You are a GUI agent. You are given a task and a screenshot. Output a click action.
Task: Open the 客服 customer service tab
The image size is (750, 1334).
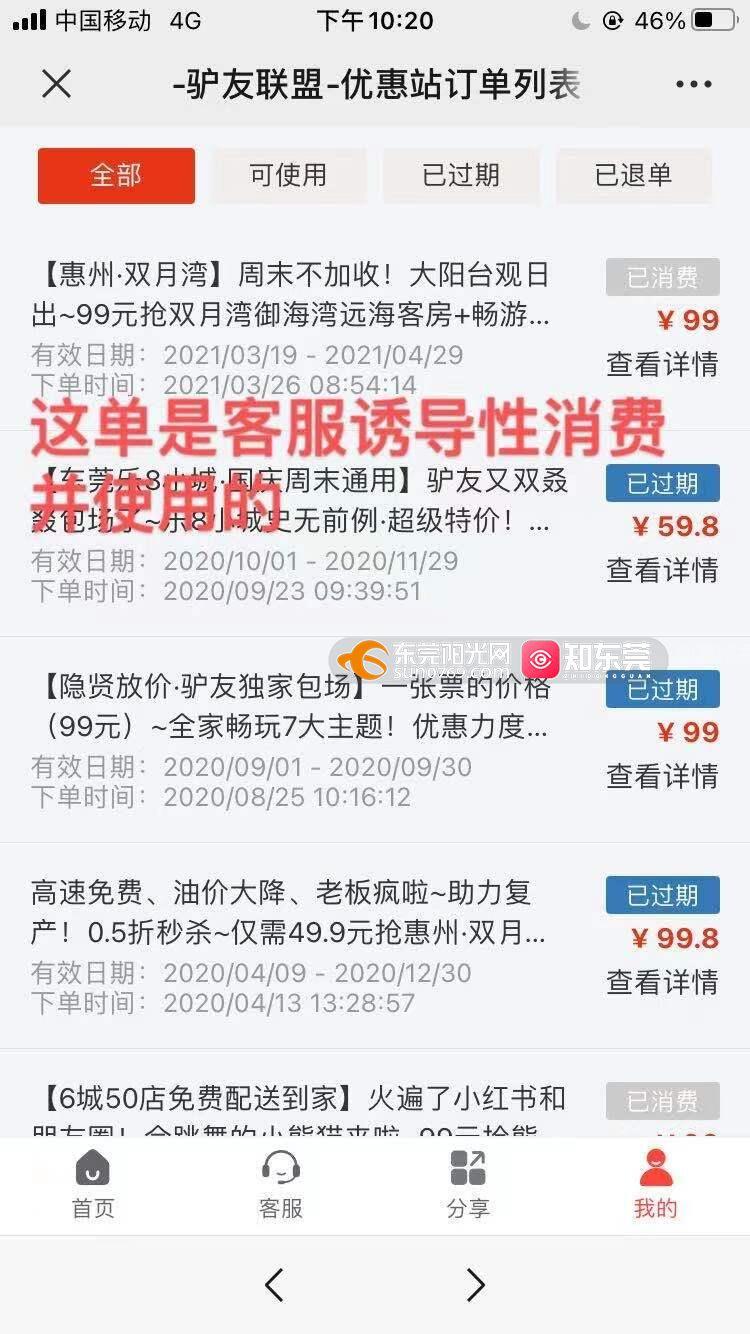(281, 1185)
